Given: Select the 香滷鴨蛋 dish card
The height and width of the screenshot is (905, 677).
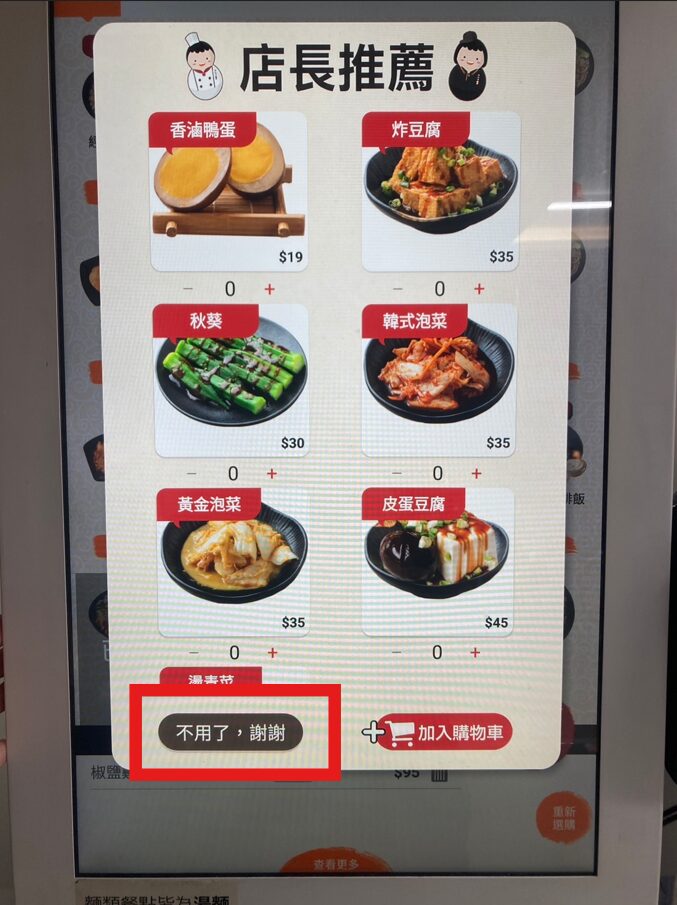Looking at the screenshot, I should 228,192.
